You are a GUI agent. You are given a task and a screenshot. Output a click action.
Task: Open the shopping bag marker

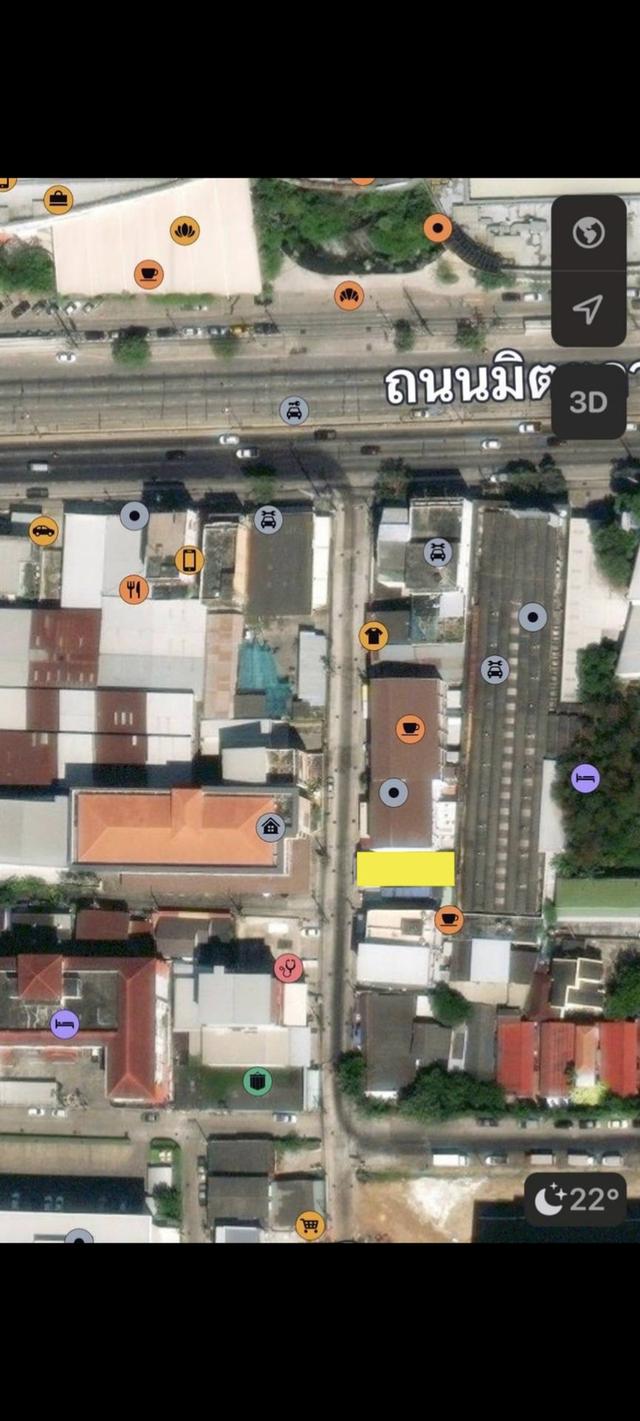click(x=58, y=200)
